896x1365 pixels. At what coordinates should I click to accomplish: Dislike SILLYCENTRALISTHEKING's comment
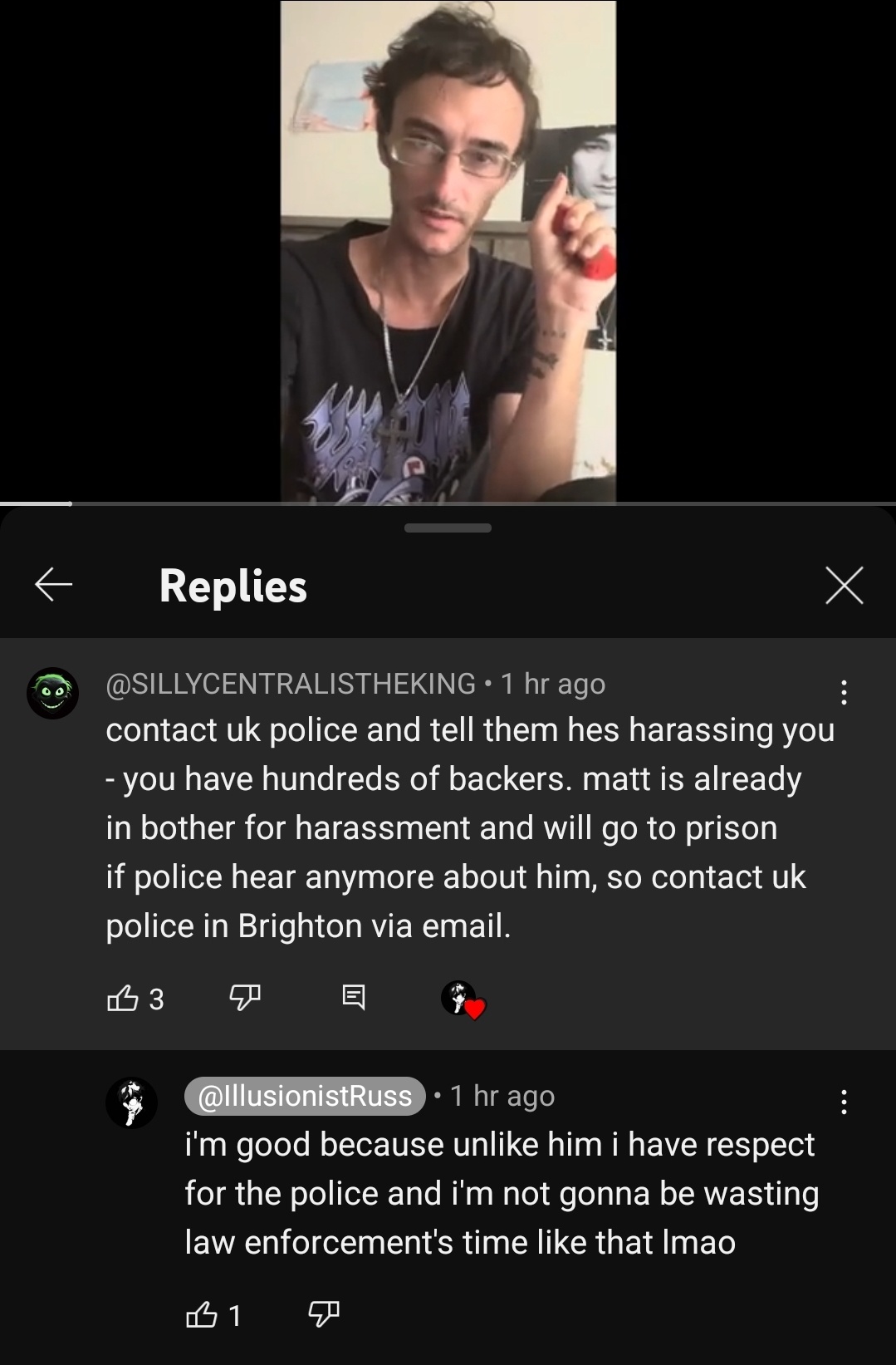pyautogui.click(x=244, y=998)
